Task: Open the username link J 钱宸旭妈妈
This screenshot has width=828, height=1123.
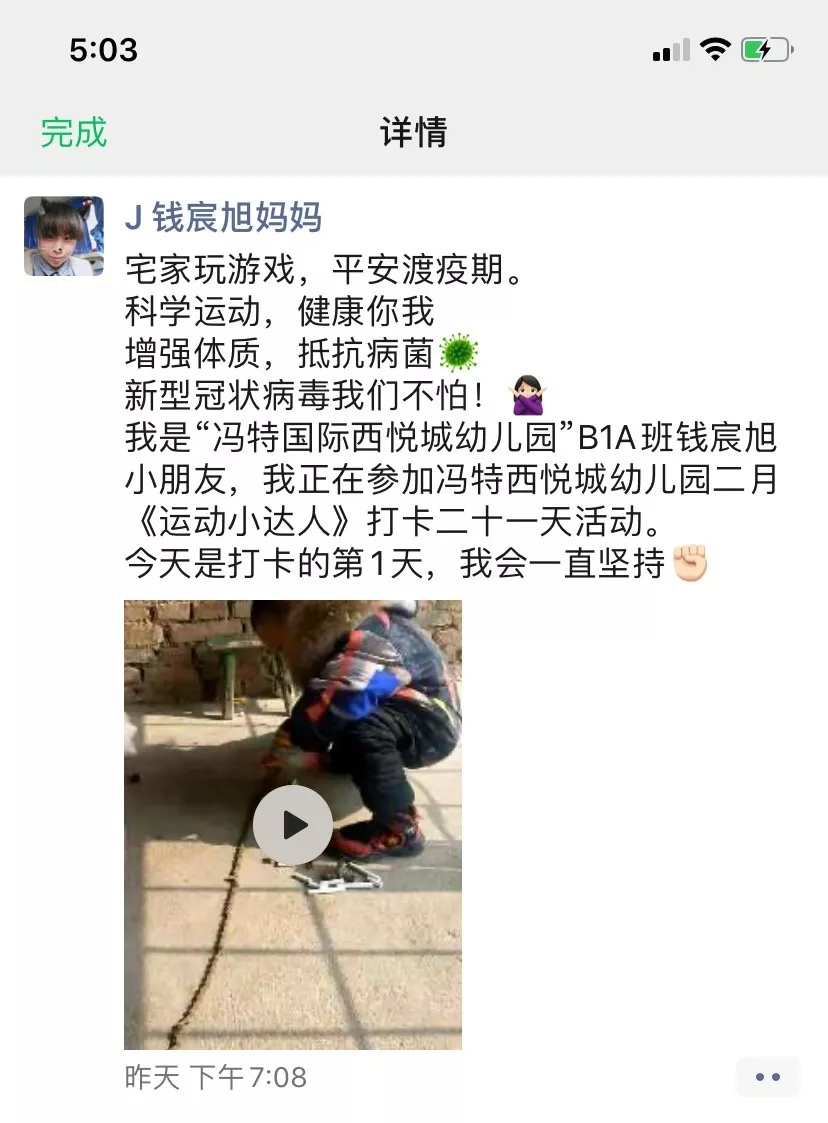Action: (223, 217)
